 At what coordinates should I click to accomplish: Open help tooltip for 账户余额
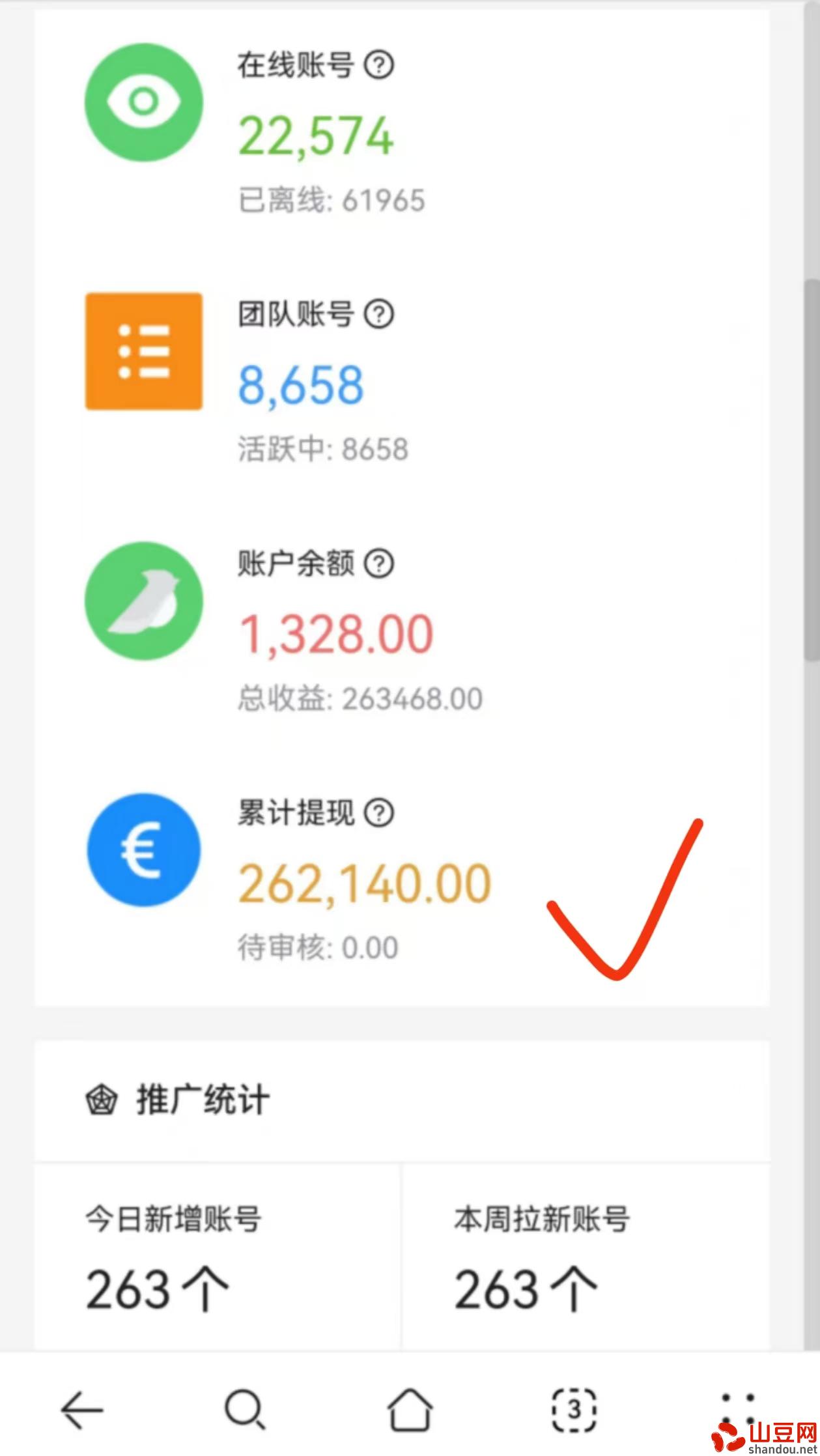click(378, 564)
